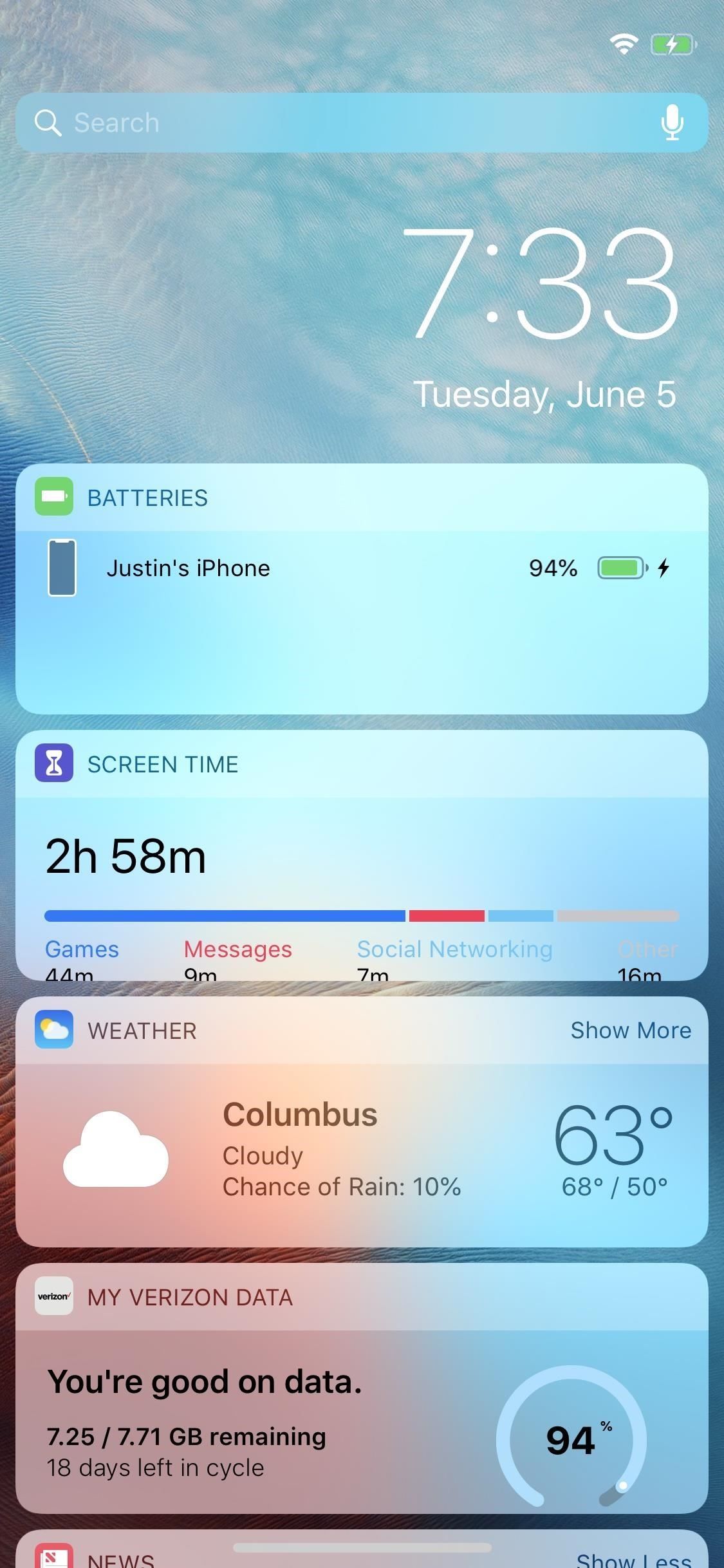Open the Batteries widget
Image resolution: width=724 pixels, height=1568 pixels.
(x=147, y=498)
